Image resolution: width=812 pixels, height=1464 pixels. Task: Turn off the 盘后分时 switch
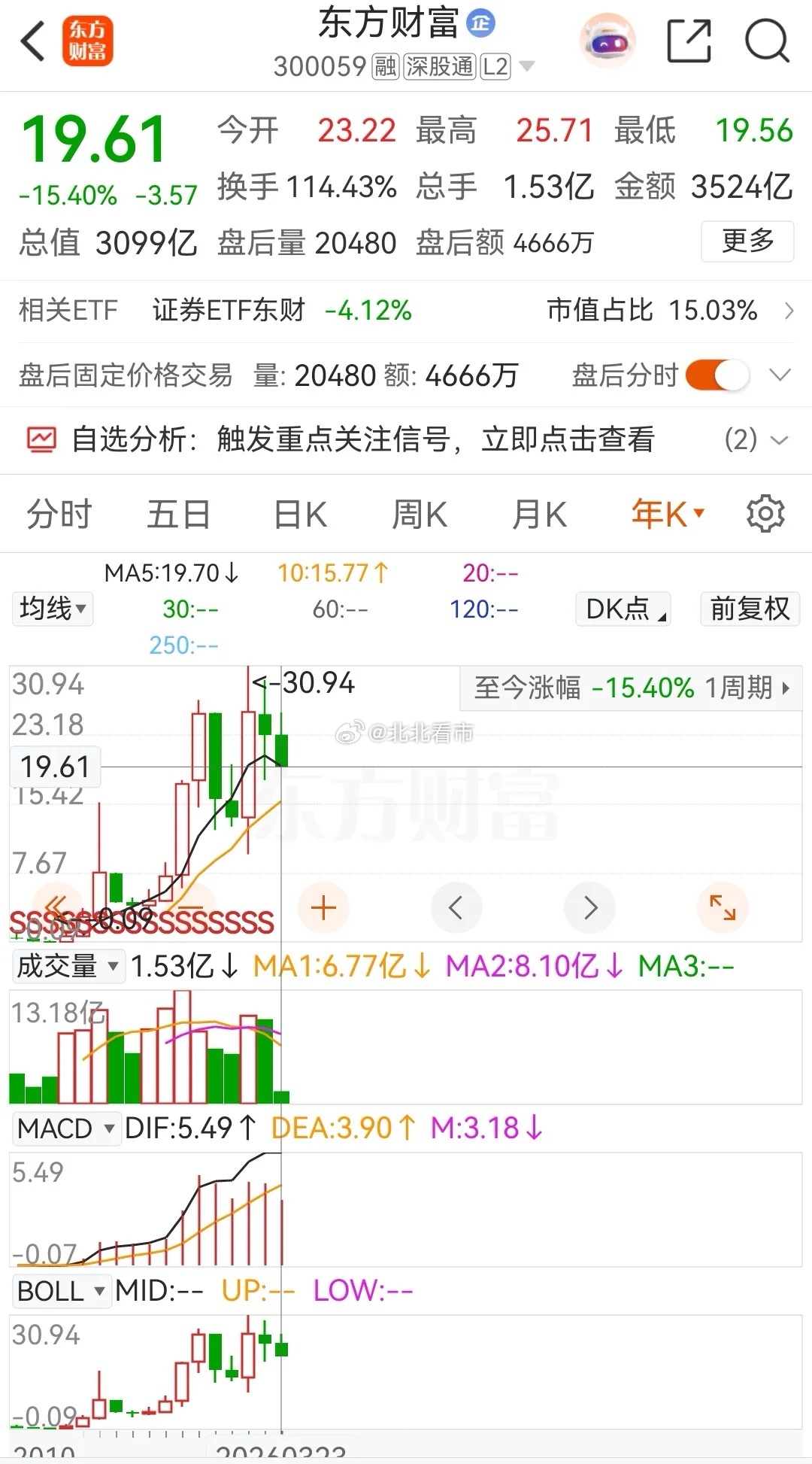point(717,375)
